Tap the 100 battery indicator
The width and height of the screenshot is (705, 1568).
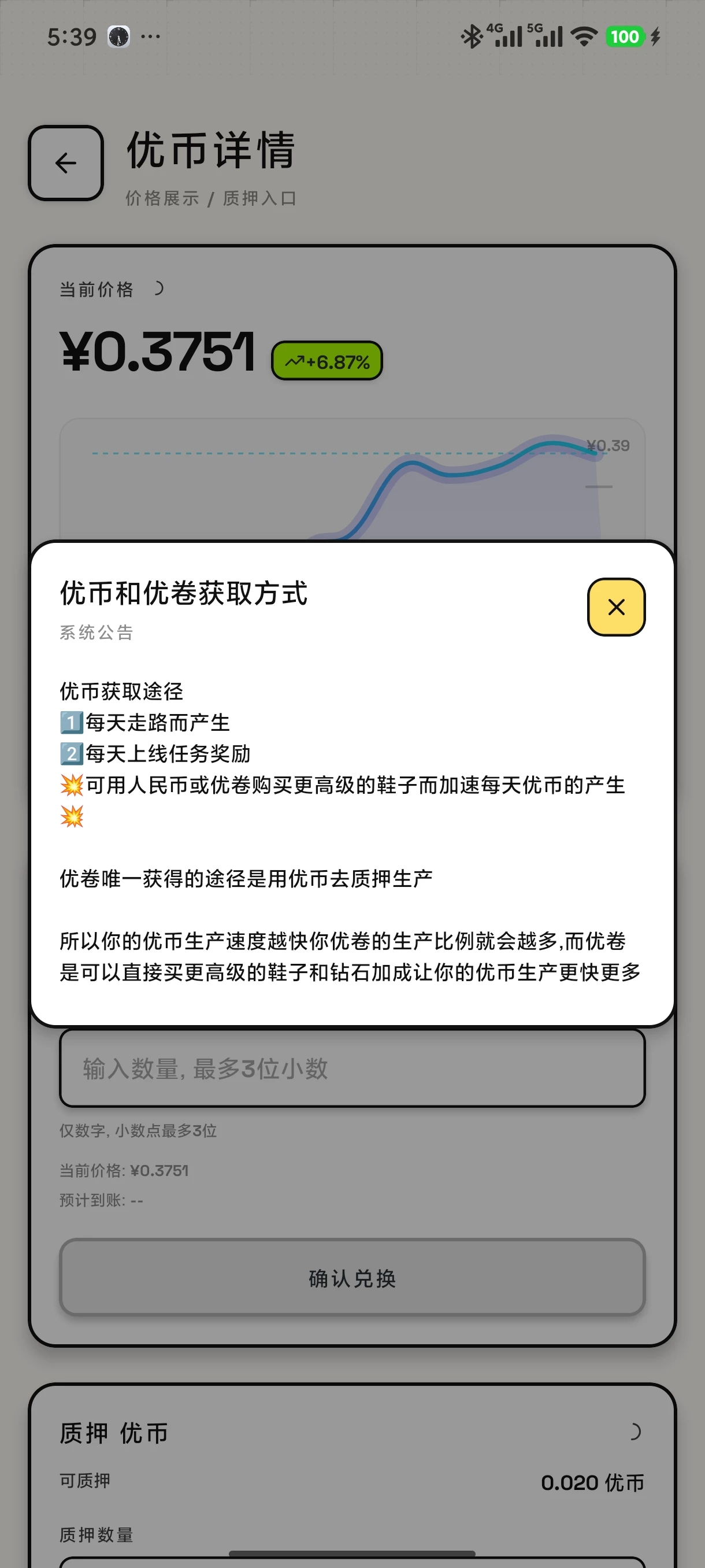626,36
